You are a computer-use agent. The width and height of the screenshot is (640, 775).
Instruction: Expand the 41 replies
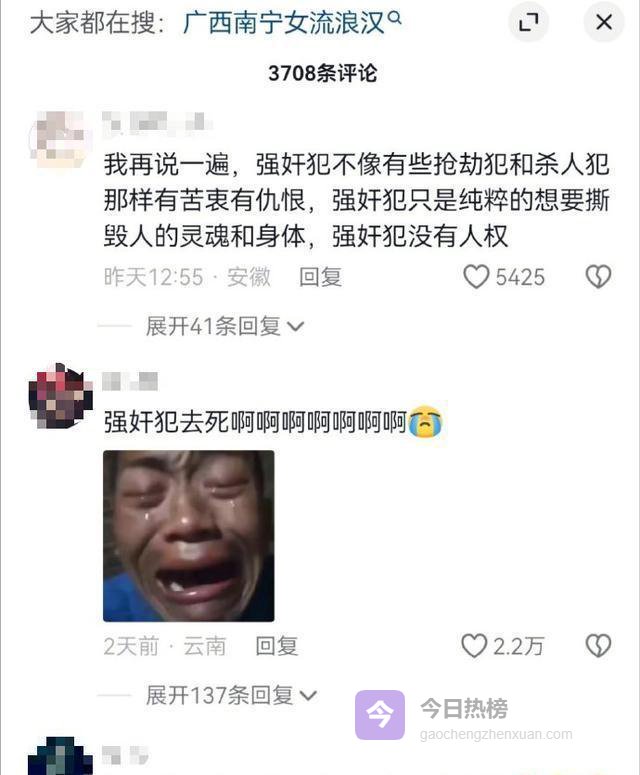[224, 326]
